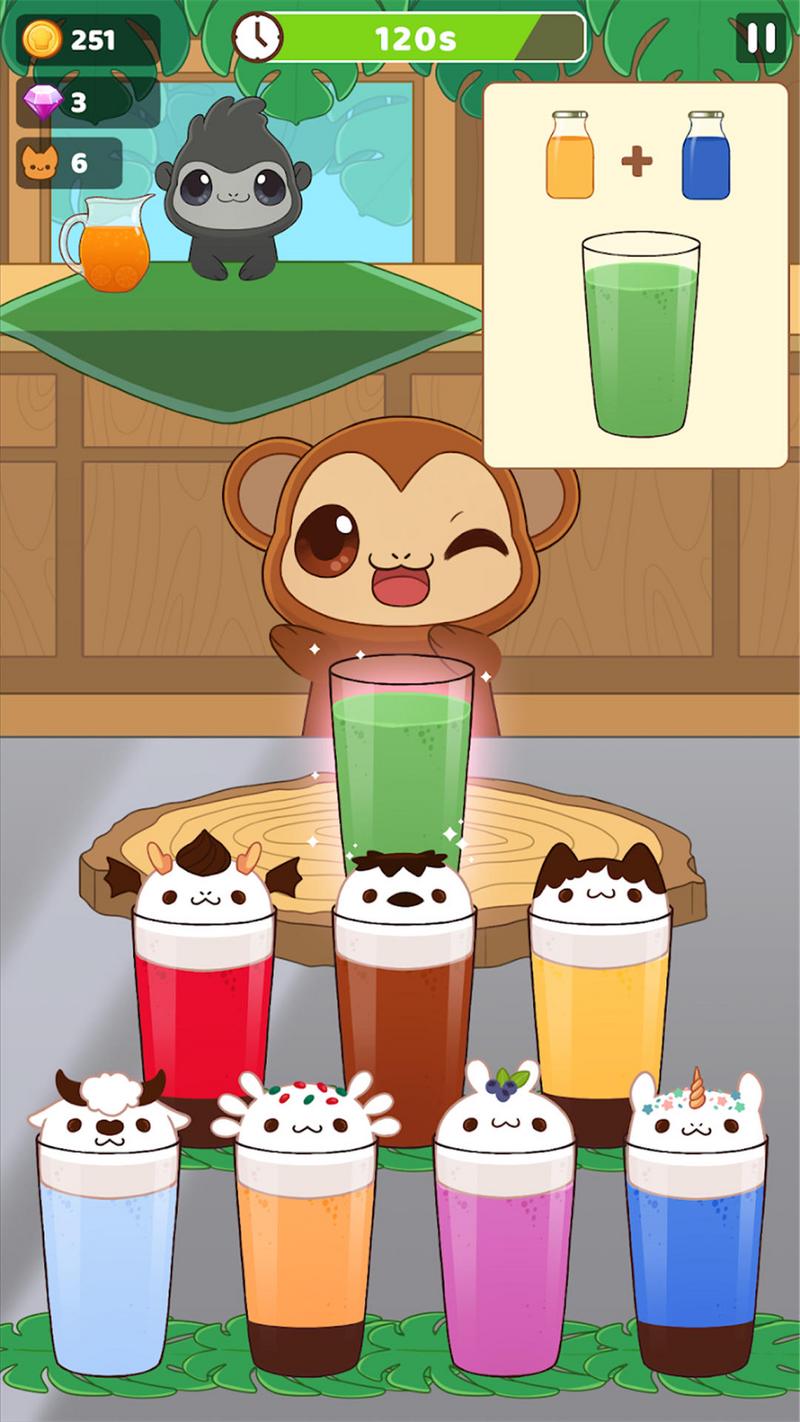Choose the yellow cat-topped cup
Viewport: 800px width, 1422px height.
click(599, 1010)
